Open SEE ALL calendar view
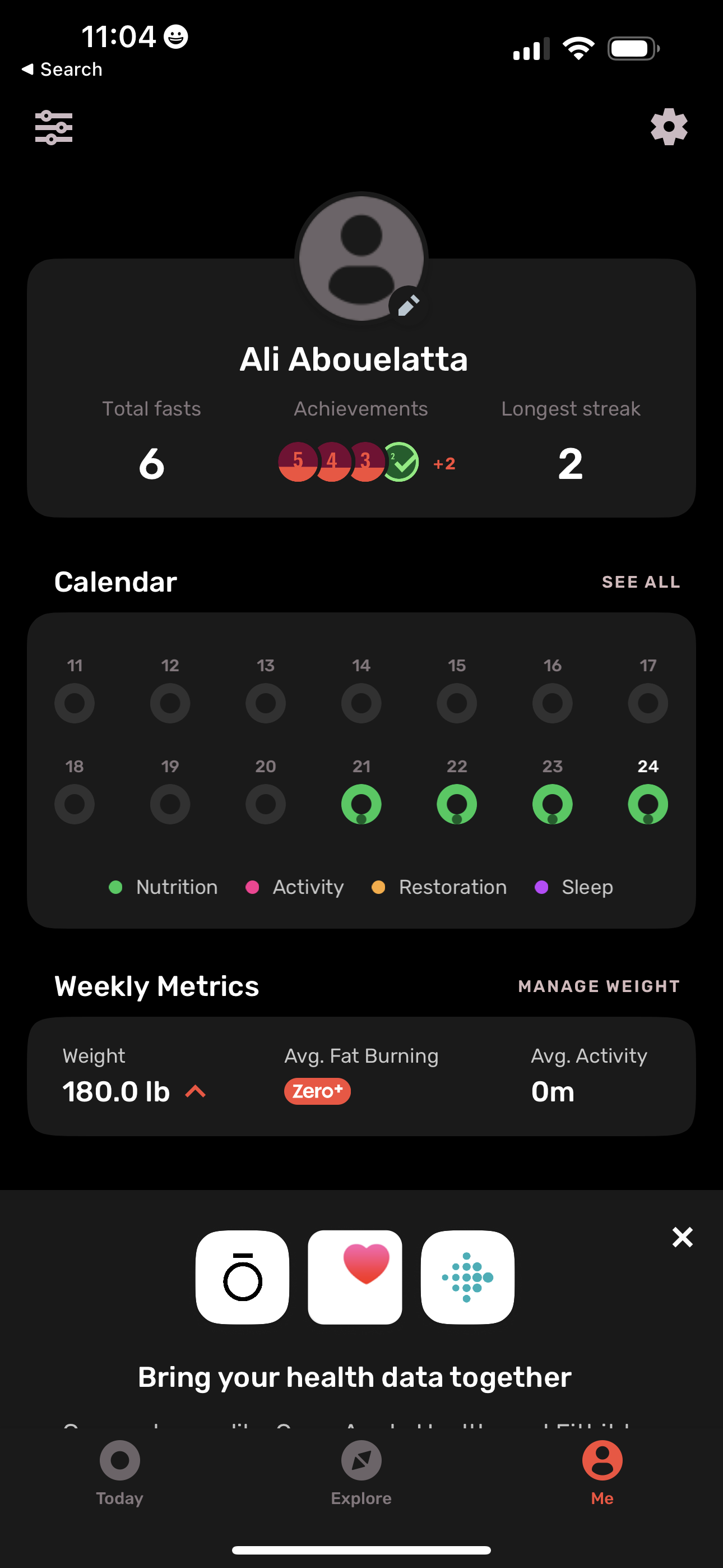The image size is (723, 1568). pos(641,582)
